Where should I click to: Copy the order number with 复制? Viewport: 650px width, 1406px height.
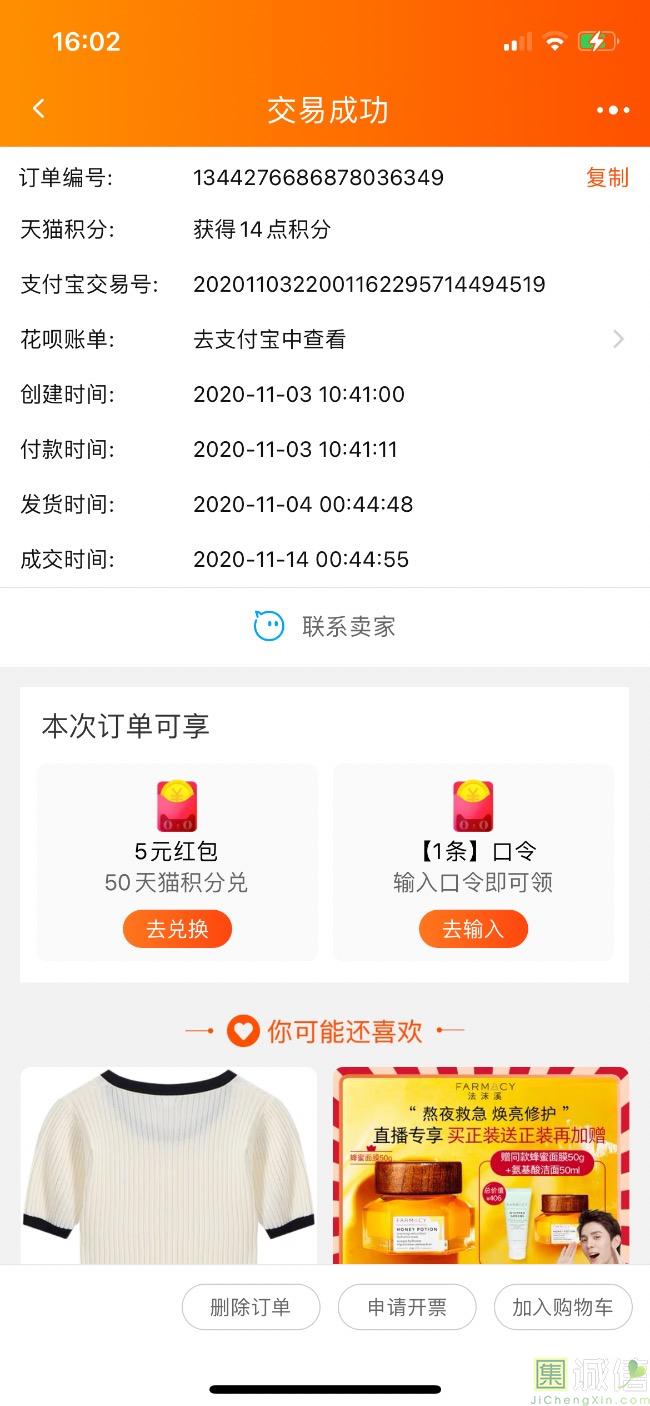pos(606,178)
